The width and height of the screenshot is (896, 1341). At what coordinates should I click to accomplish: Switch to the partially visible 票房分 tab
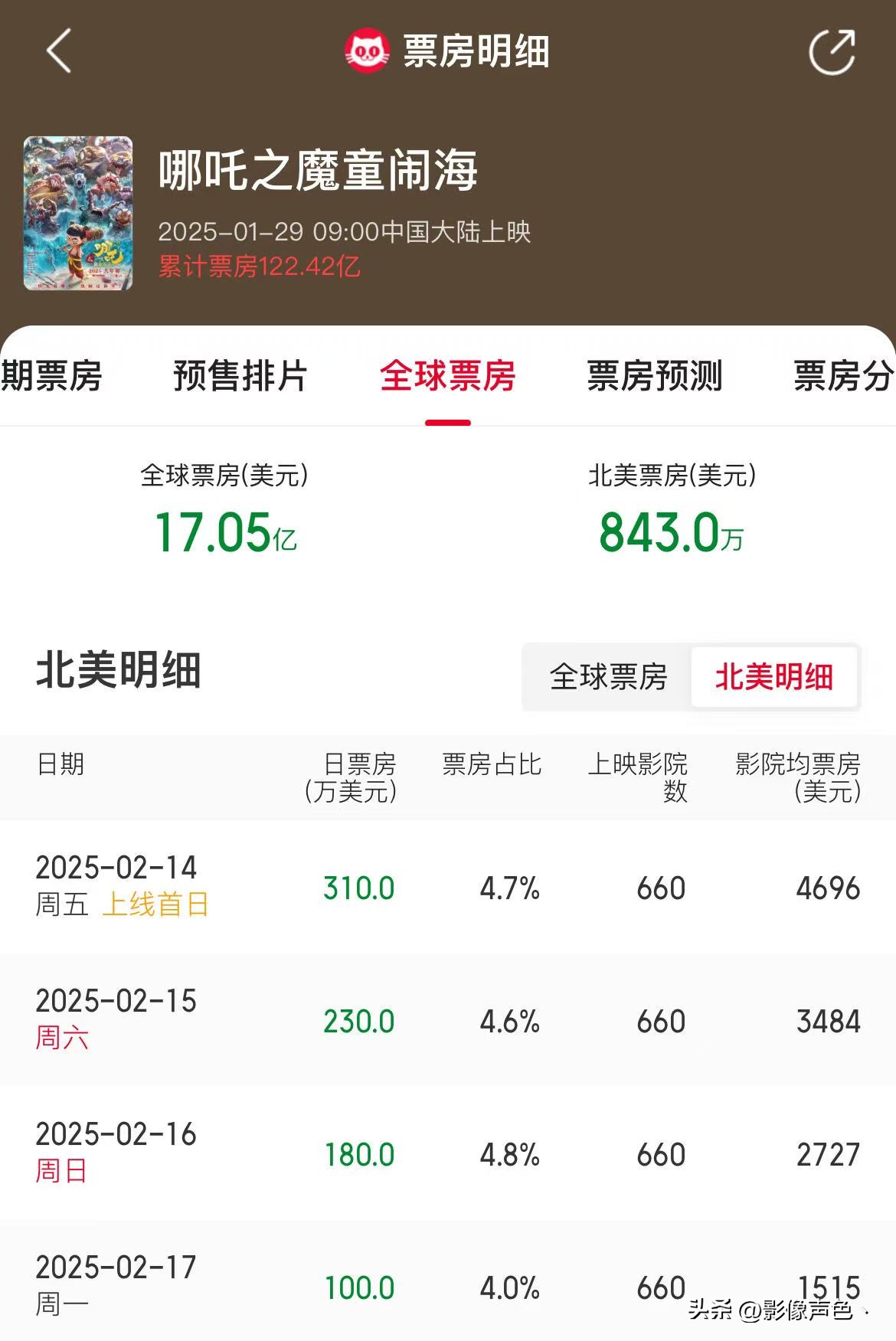pos(842,376)
